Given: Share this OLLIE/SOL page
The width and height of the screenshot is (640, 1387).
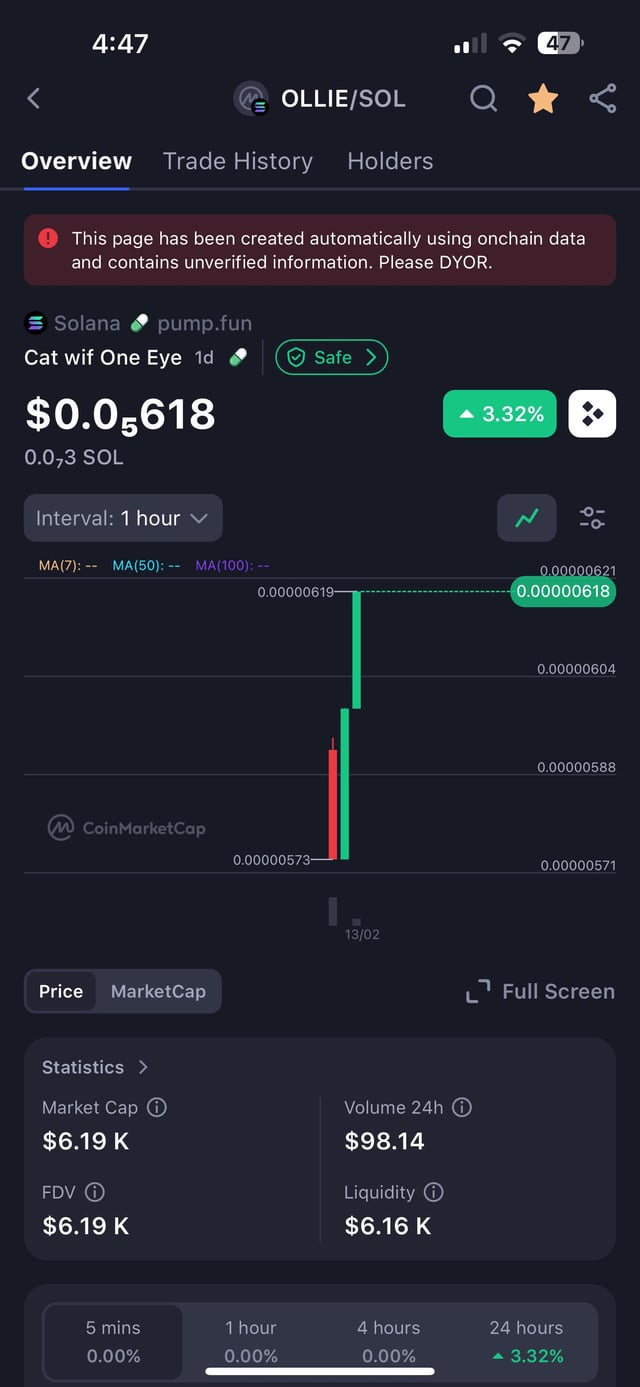Looking at the screenshot, I should [602, 98].
